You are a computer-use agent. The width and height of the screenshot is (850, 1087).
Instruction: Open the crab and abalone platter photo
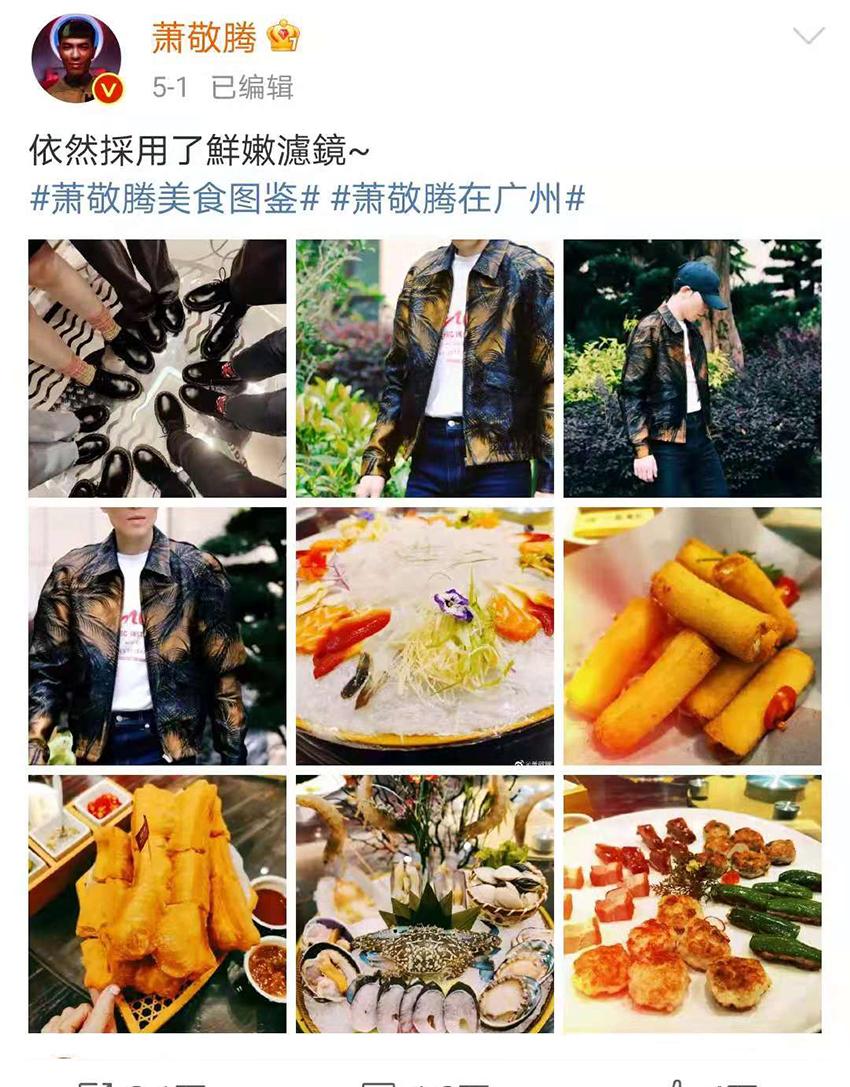(424, 904)
